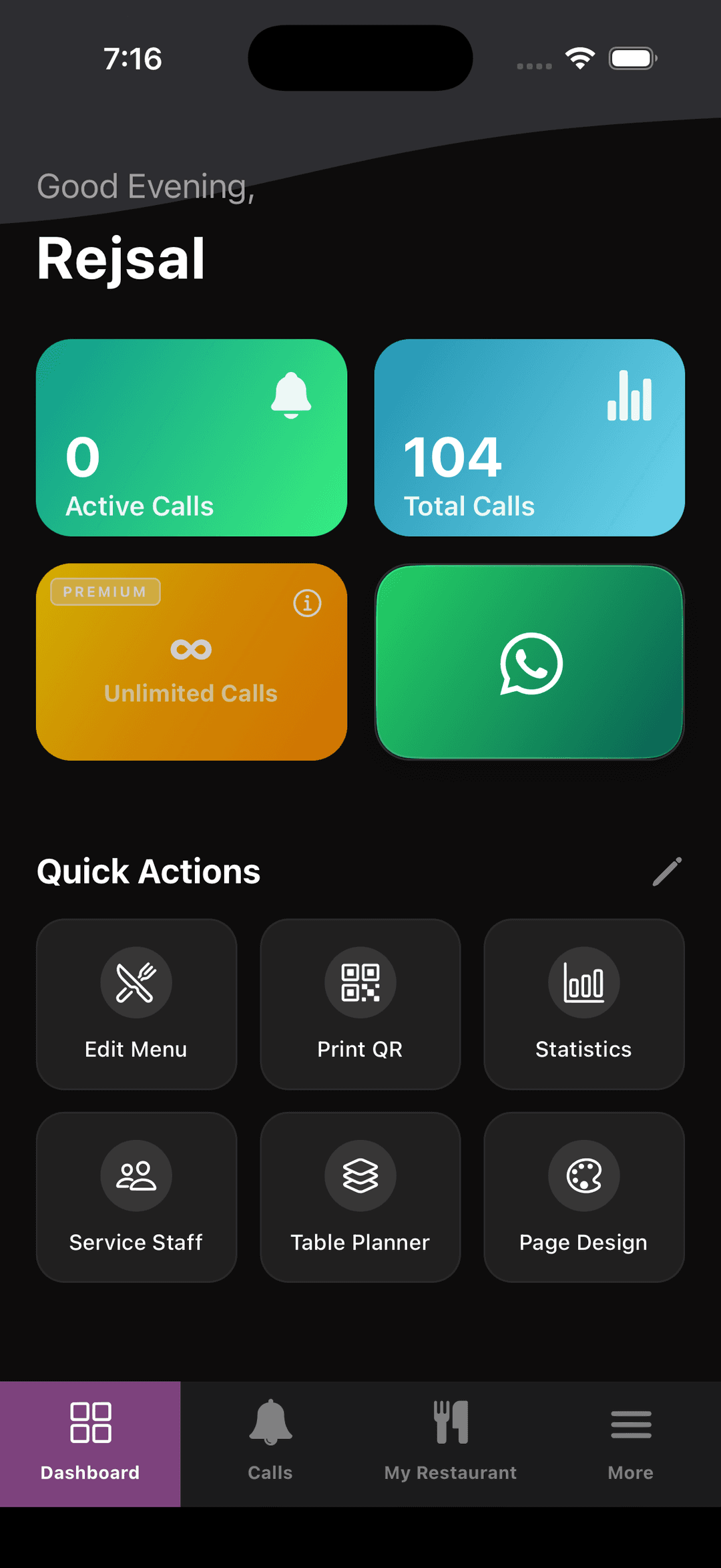Tap the Dashboard grid icon
The width and height of the screenshot is (721, 1568).
pyautogui.click(x=90, y=1422)
